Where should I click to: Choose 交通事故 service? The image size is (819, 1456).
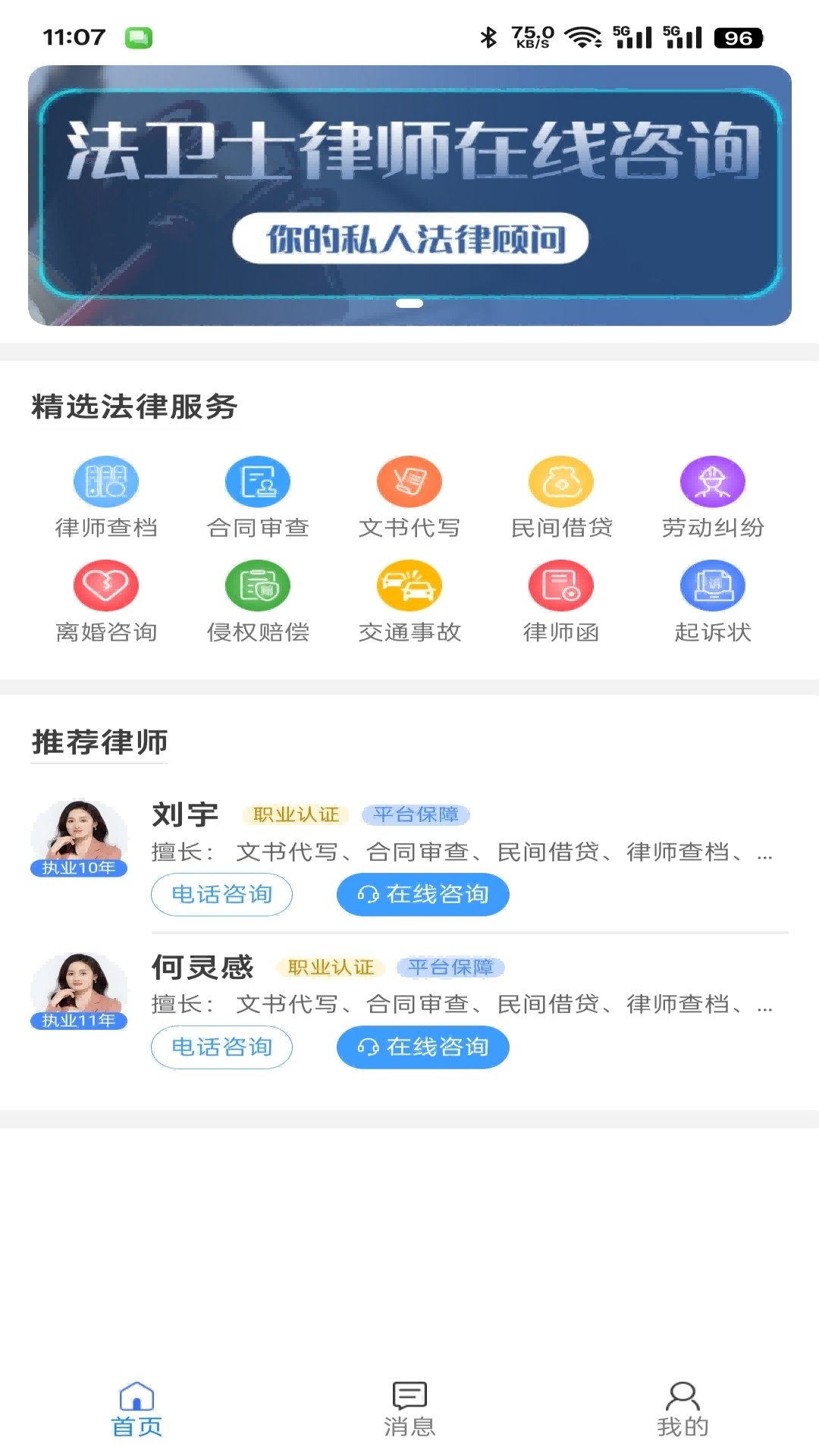point(409,601)
